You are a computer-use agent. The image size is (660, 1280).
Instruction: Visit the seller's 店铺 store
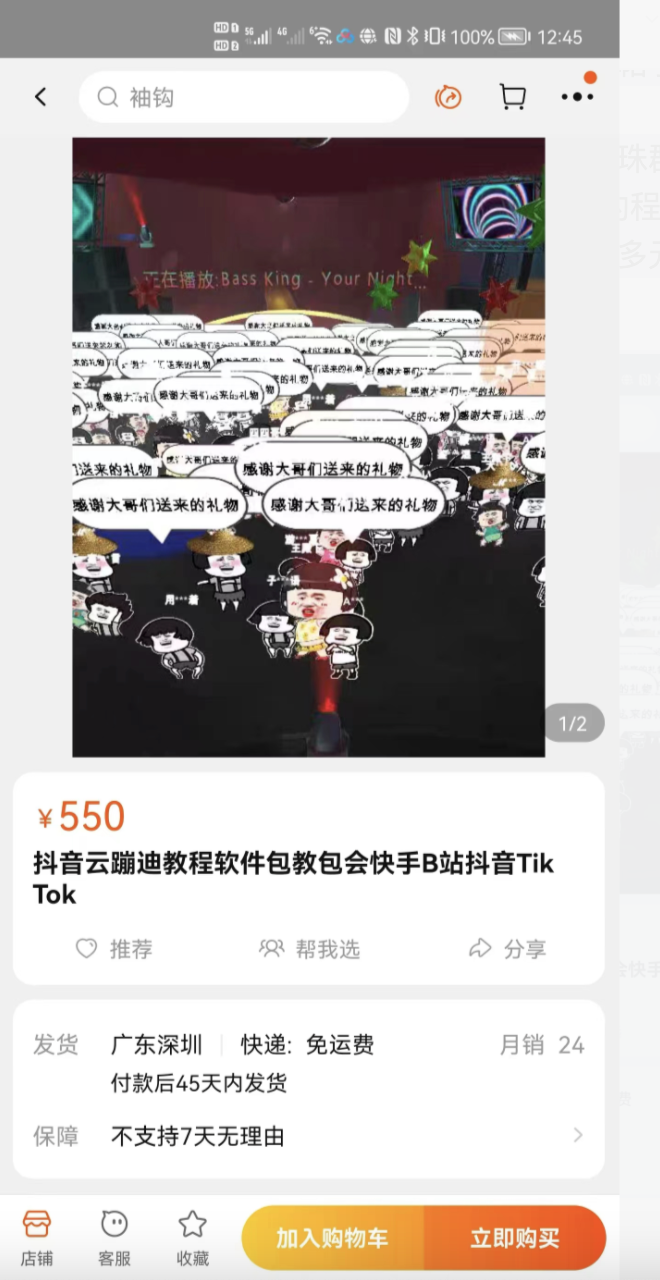(x=37, y=1237)
